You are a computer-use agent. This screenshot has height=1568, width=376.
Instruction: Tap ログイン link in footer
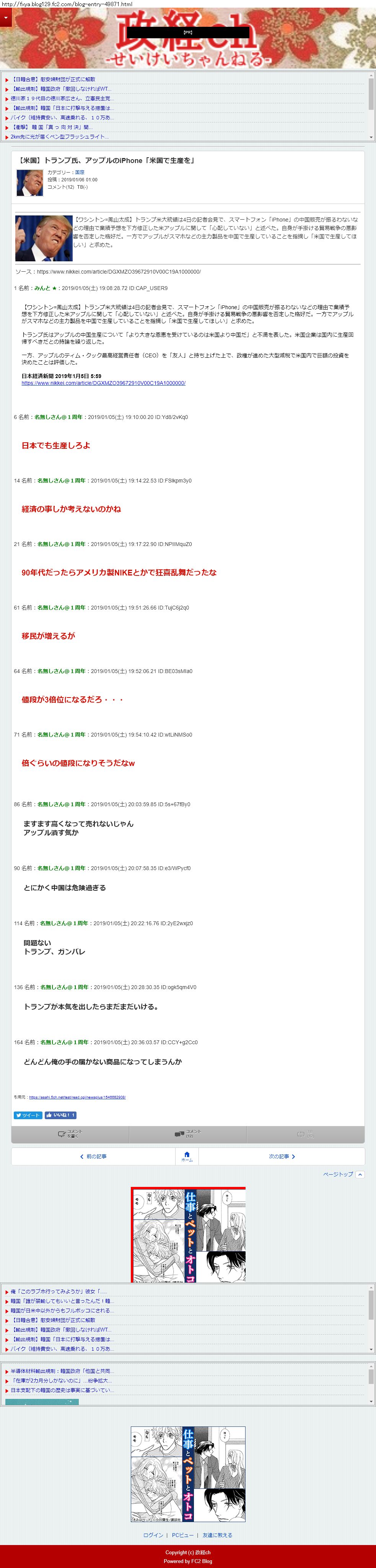click(153, 1535)
